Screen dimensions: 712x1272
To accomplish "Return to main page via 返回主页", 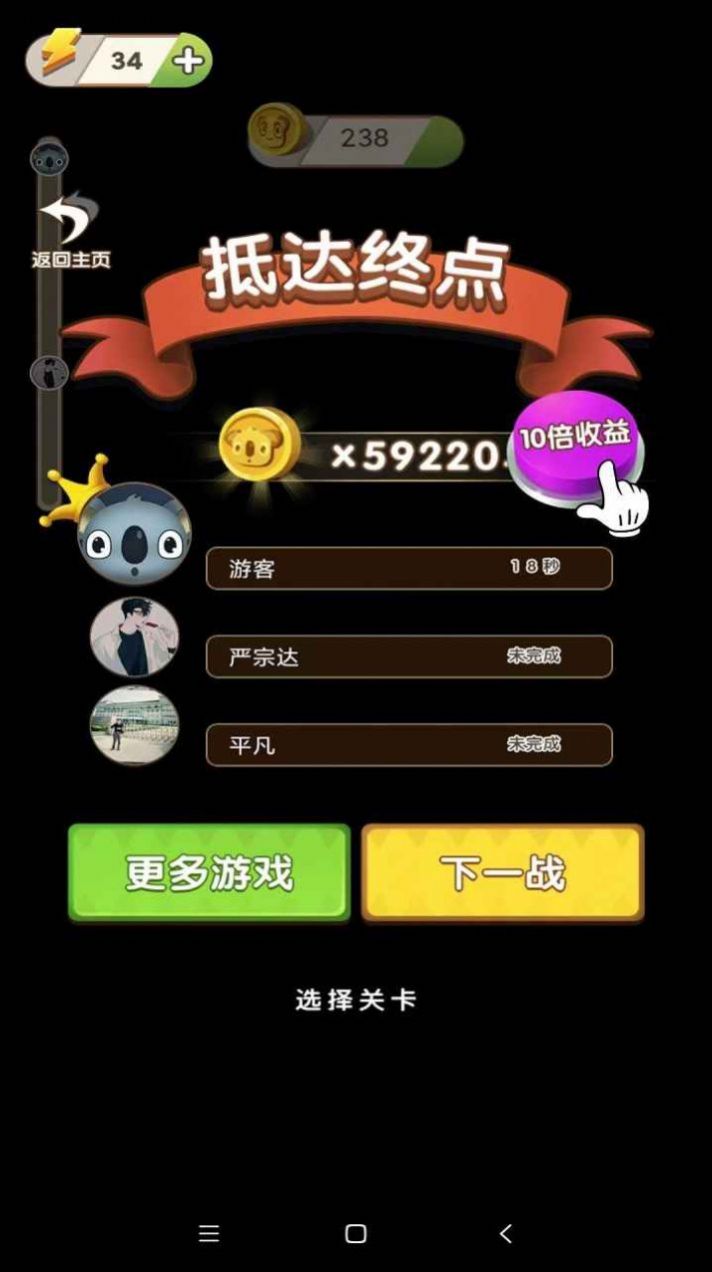I will coord(70,231).
